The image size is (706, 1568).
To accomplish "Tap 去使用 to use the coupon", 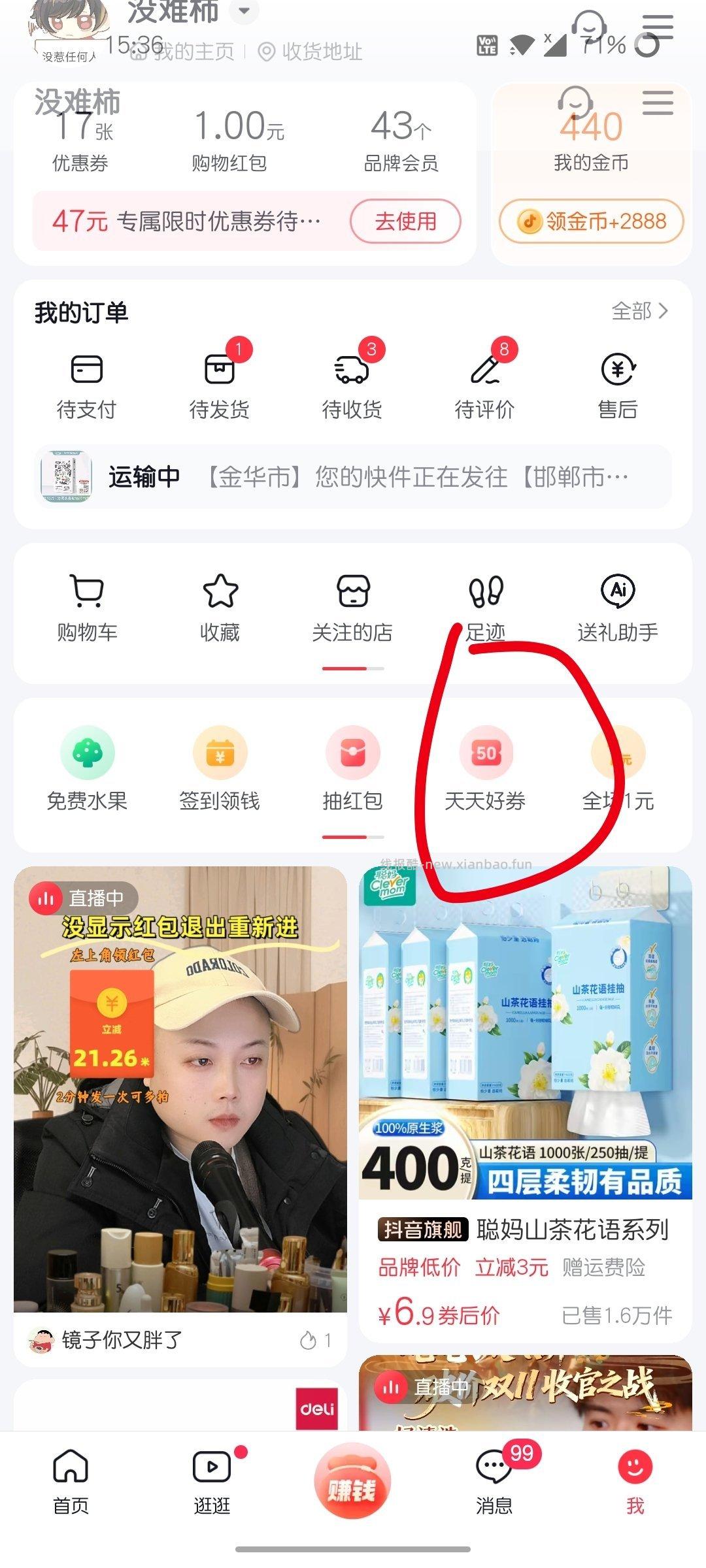I will [405, 221].
